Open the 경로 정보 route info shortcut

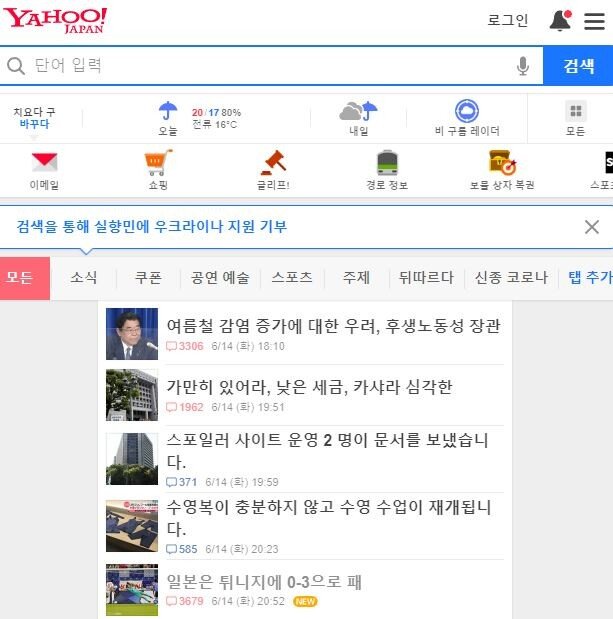click(387, 169)
